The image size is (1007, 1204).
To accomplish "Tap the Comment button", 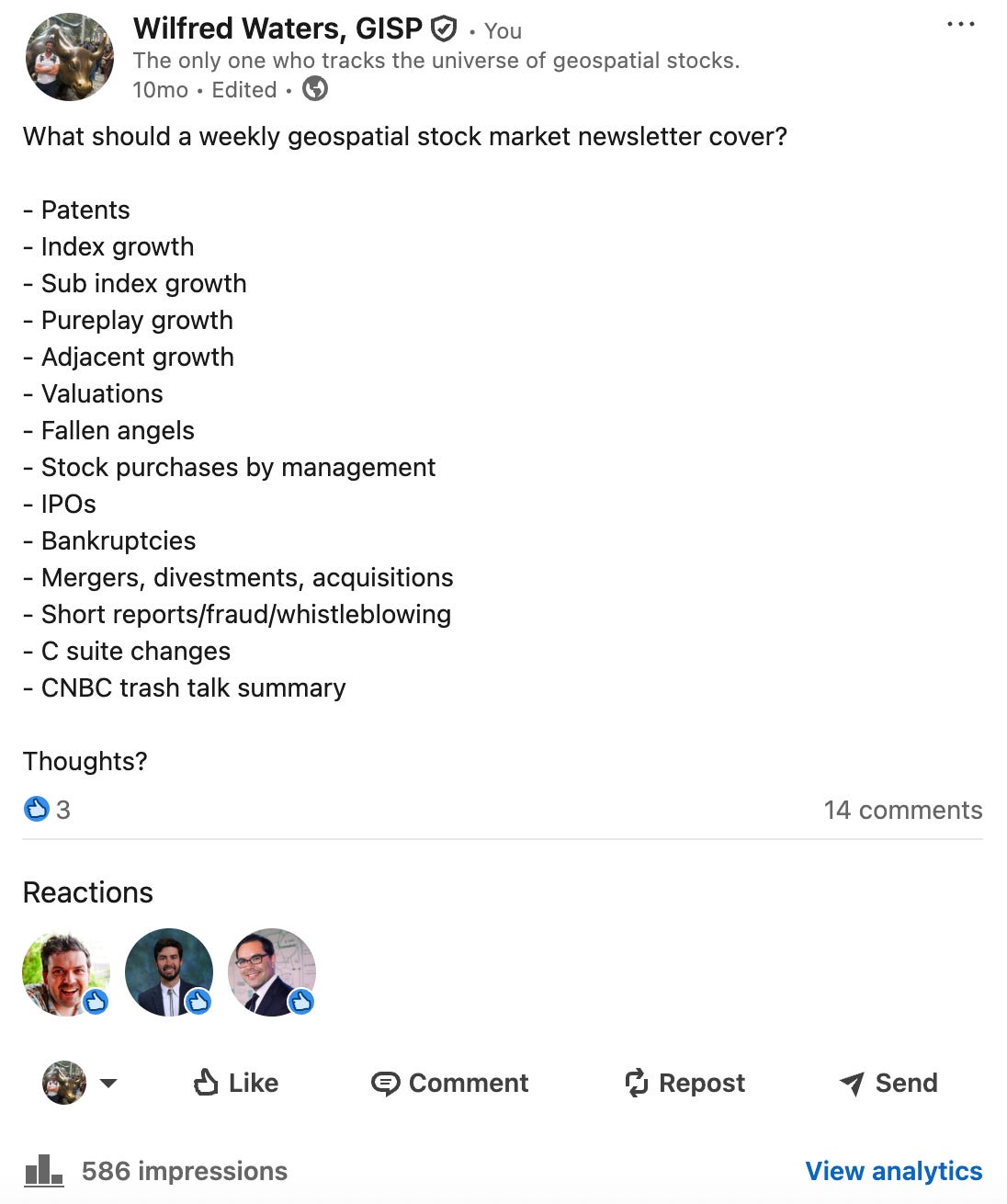I will click(x=450, y=1083).
